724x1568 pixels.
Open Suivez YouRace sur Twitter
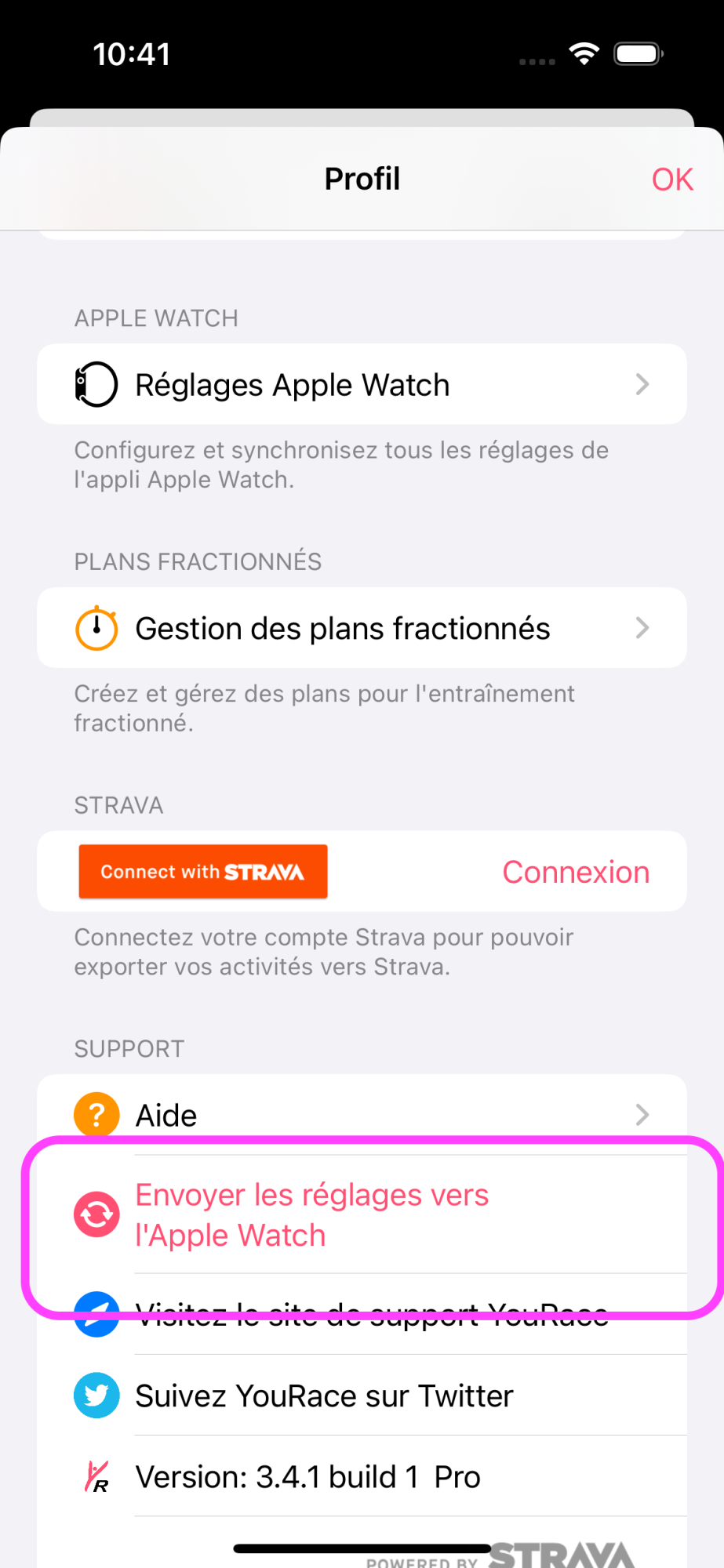pyautogui.click(x=362, y=1396)
